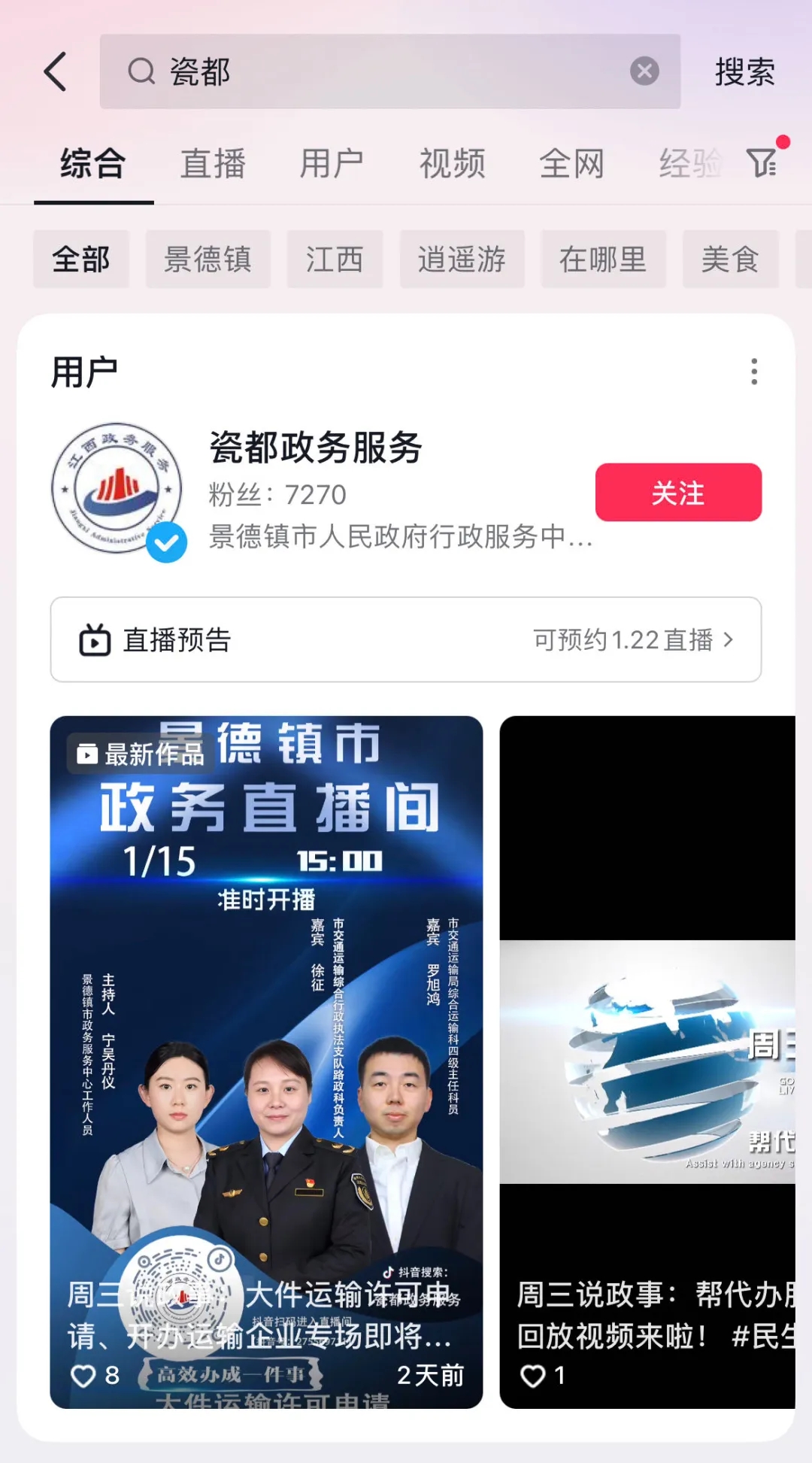
Task: Switch to the 全网 tab
Action: tap(571, 164)
